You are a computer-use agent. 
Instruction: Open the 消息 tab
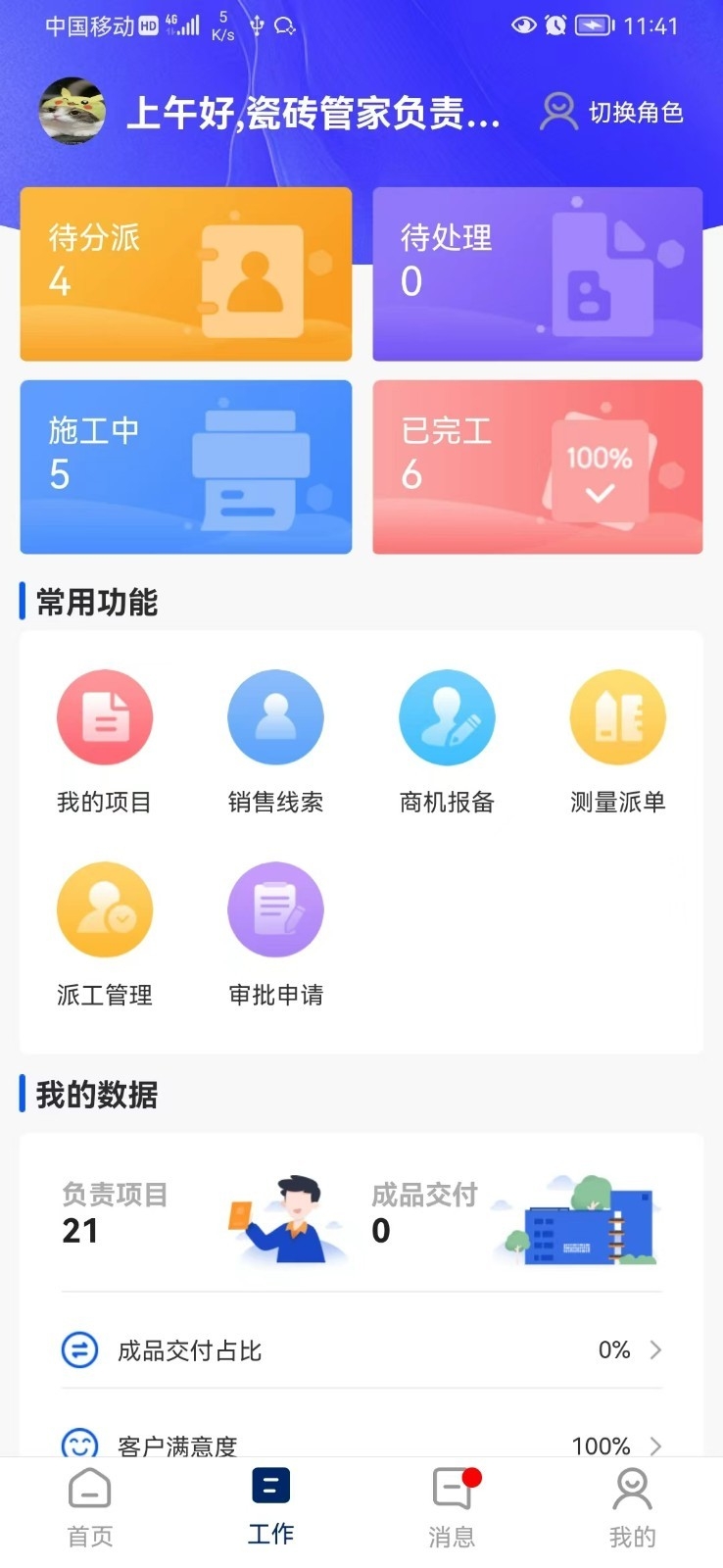(x=452, y=1509)
